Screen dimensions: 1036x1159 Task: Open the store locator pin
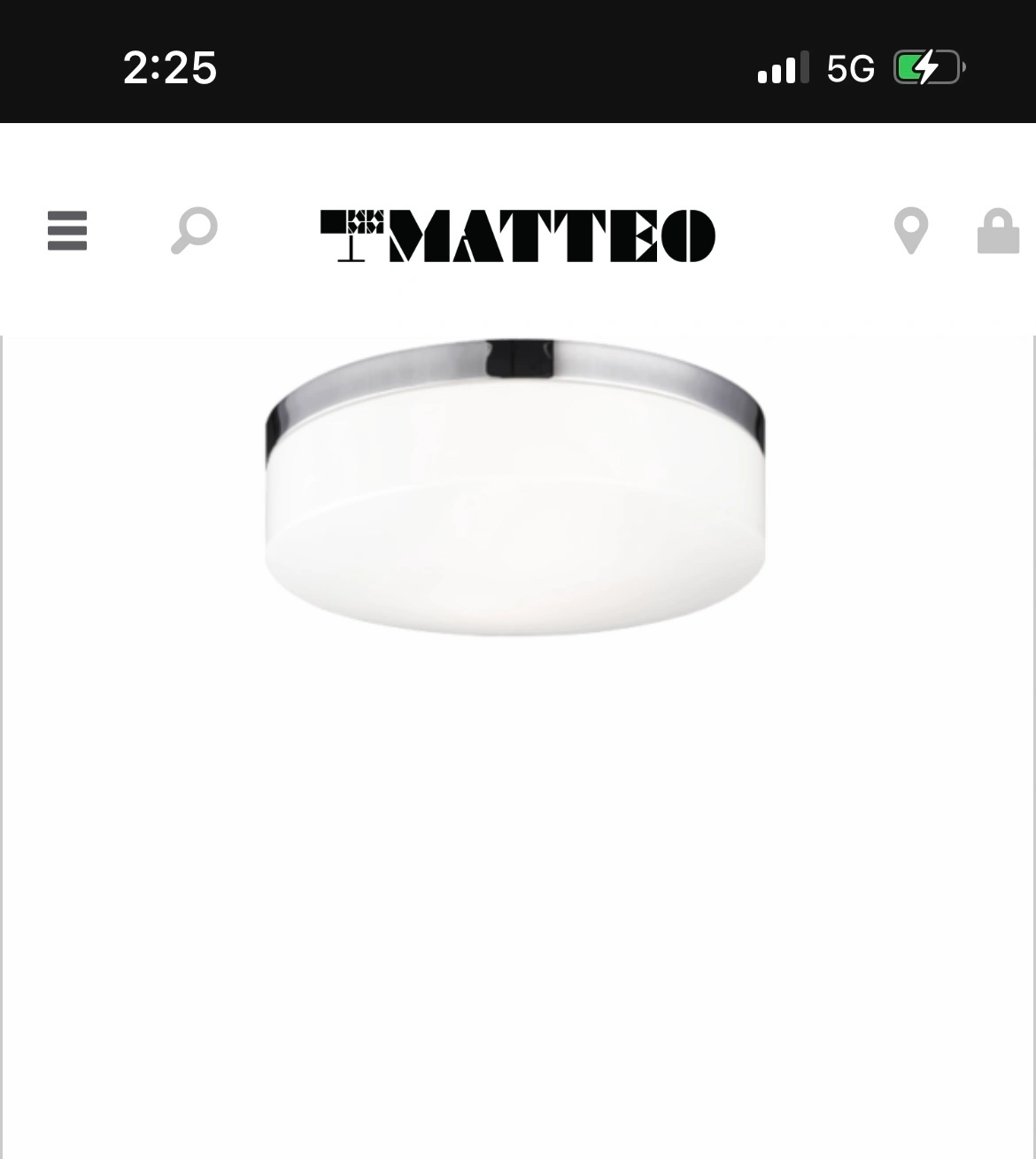tap(910, 231)
